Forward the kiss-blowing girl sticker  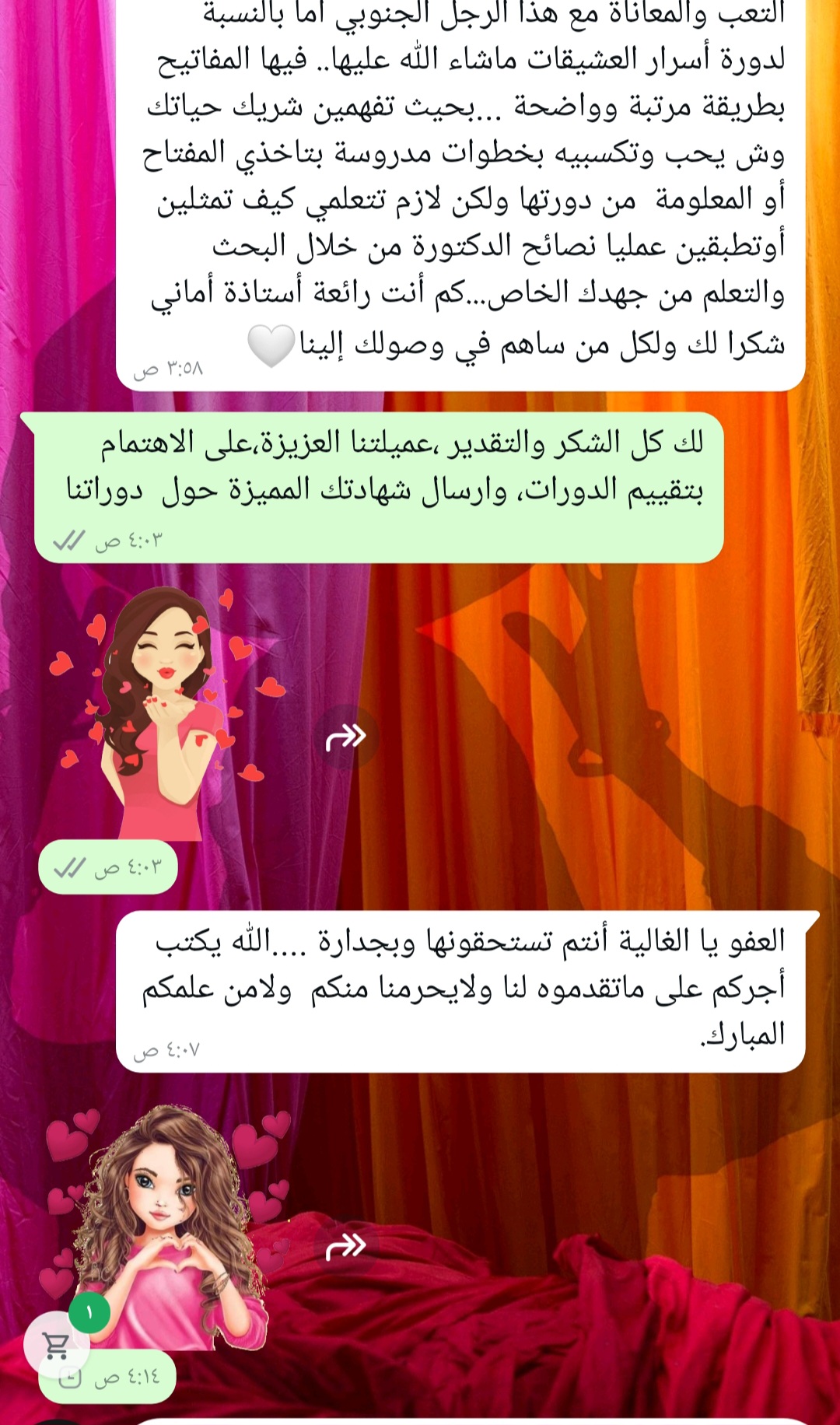click(346, 736)
